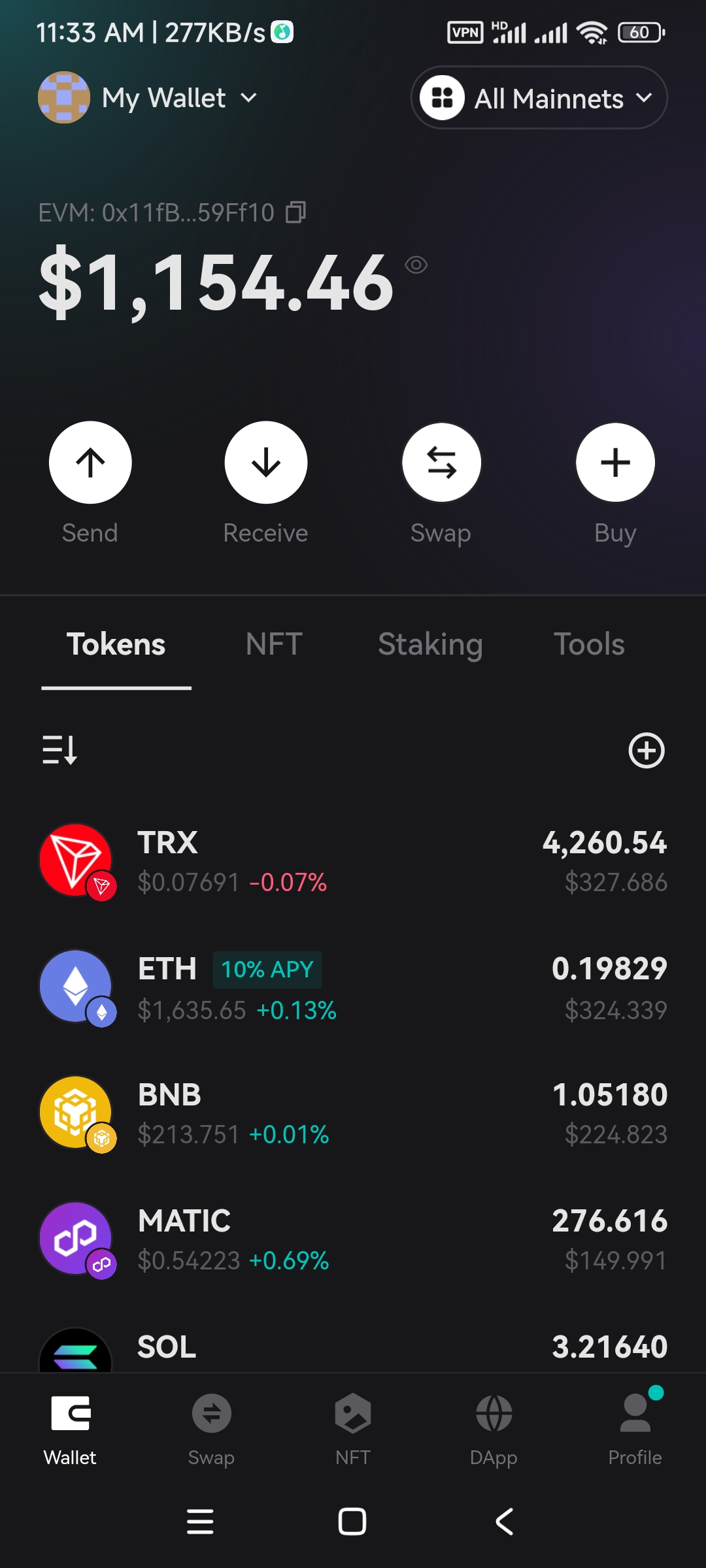The height and width of the screenshot is (1568, 706).
Task: View the BNB token holdings
Action: tap(353, 1113)
